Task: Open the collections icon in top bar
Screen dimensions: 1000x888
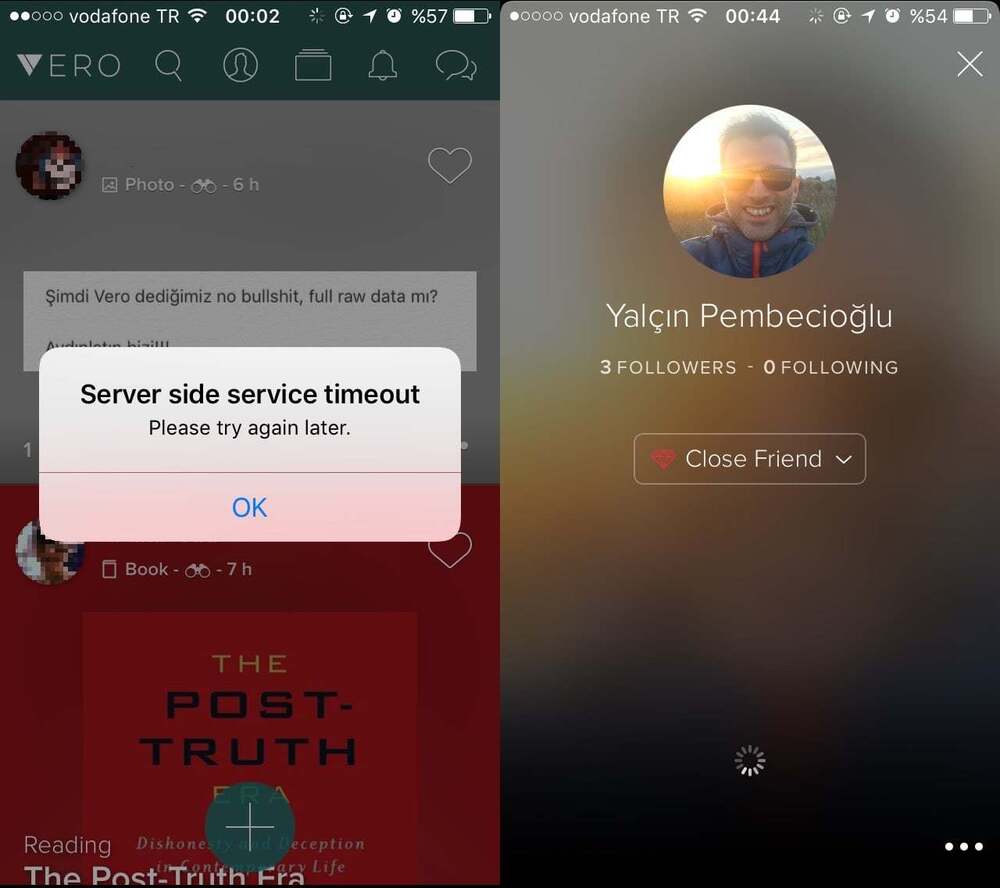Action: click(x=313, y=66)
